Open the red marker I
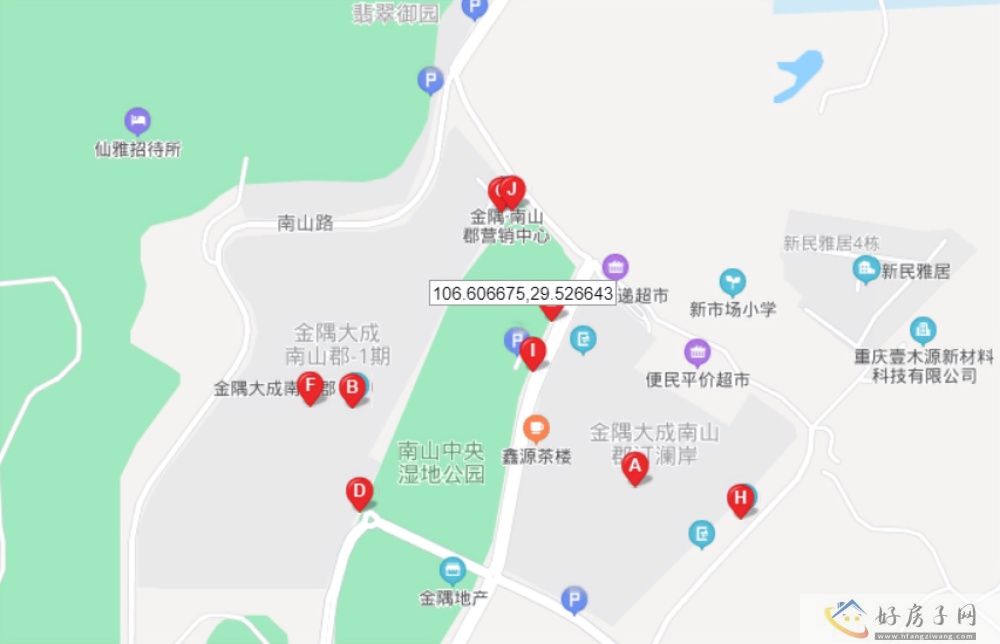1000x644 pixels. click(533, 351)
